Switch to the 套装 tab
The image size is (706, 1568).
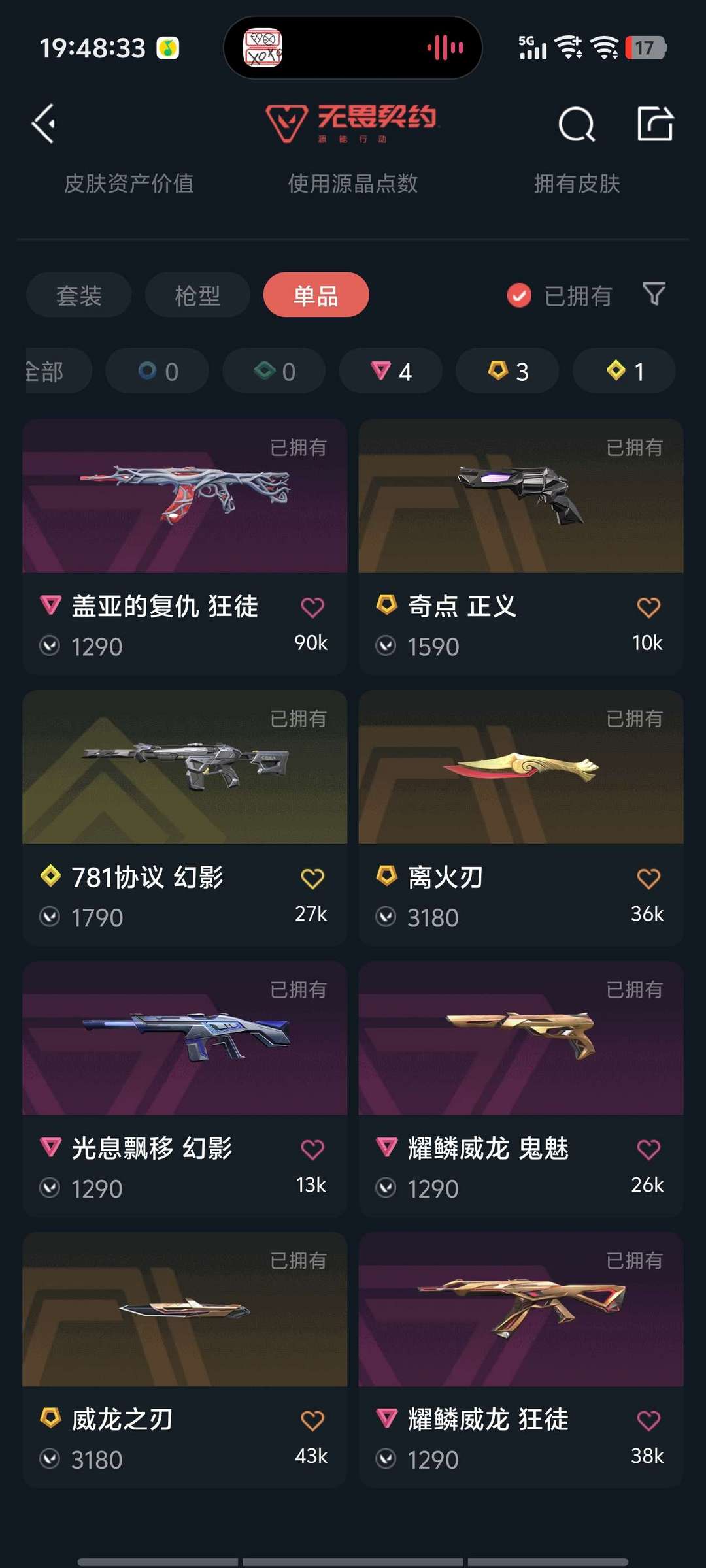(79, 295)
